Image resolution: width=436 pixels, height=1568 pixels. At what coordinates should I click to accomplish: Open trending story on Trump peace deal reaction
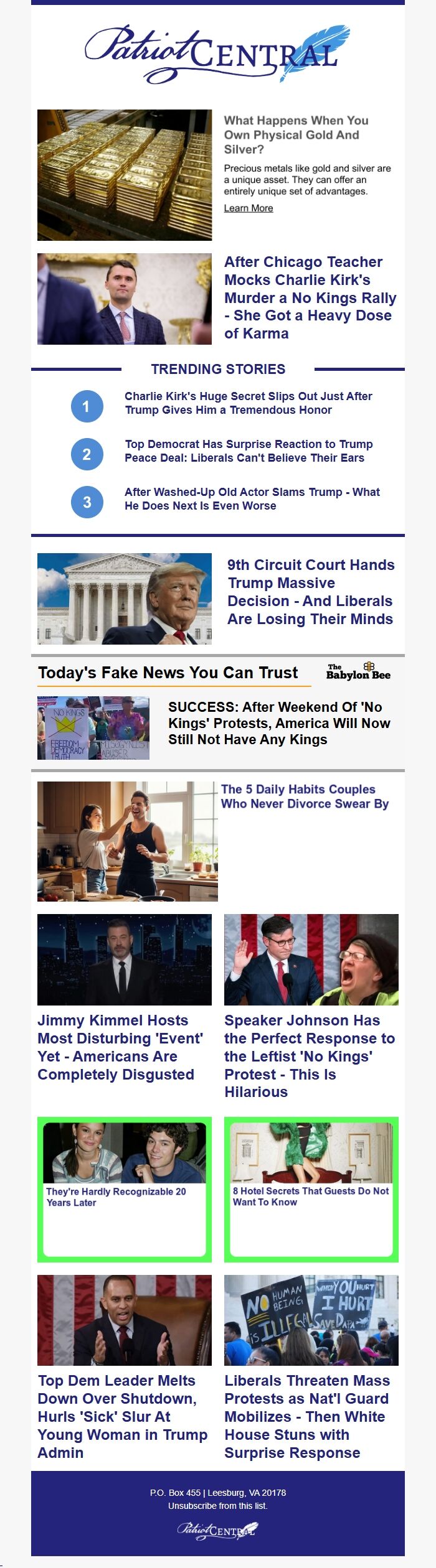point(249,451)
